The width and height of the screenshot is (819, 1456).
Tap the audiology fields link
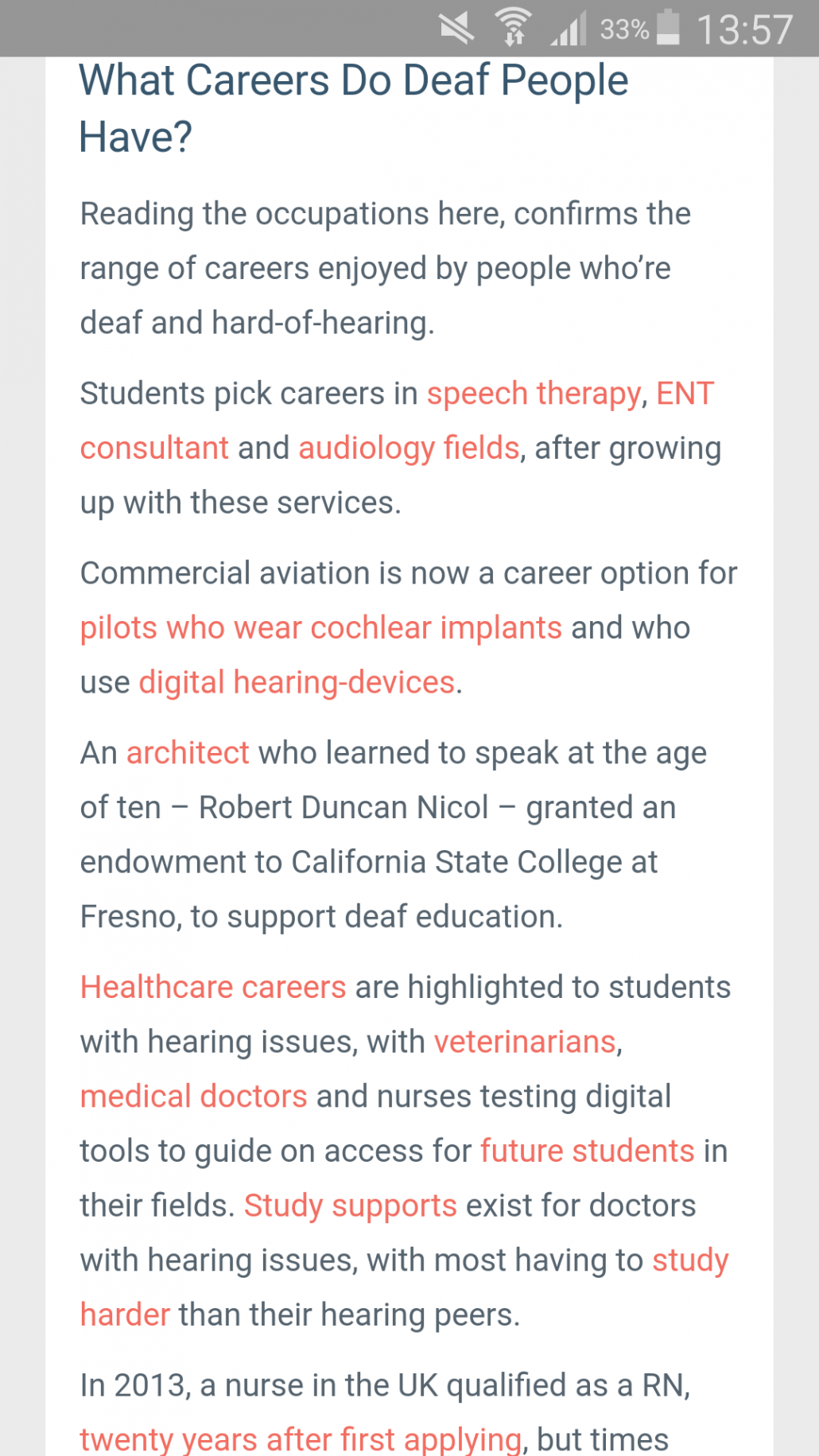tap(409, 448)
